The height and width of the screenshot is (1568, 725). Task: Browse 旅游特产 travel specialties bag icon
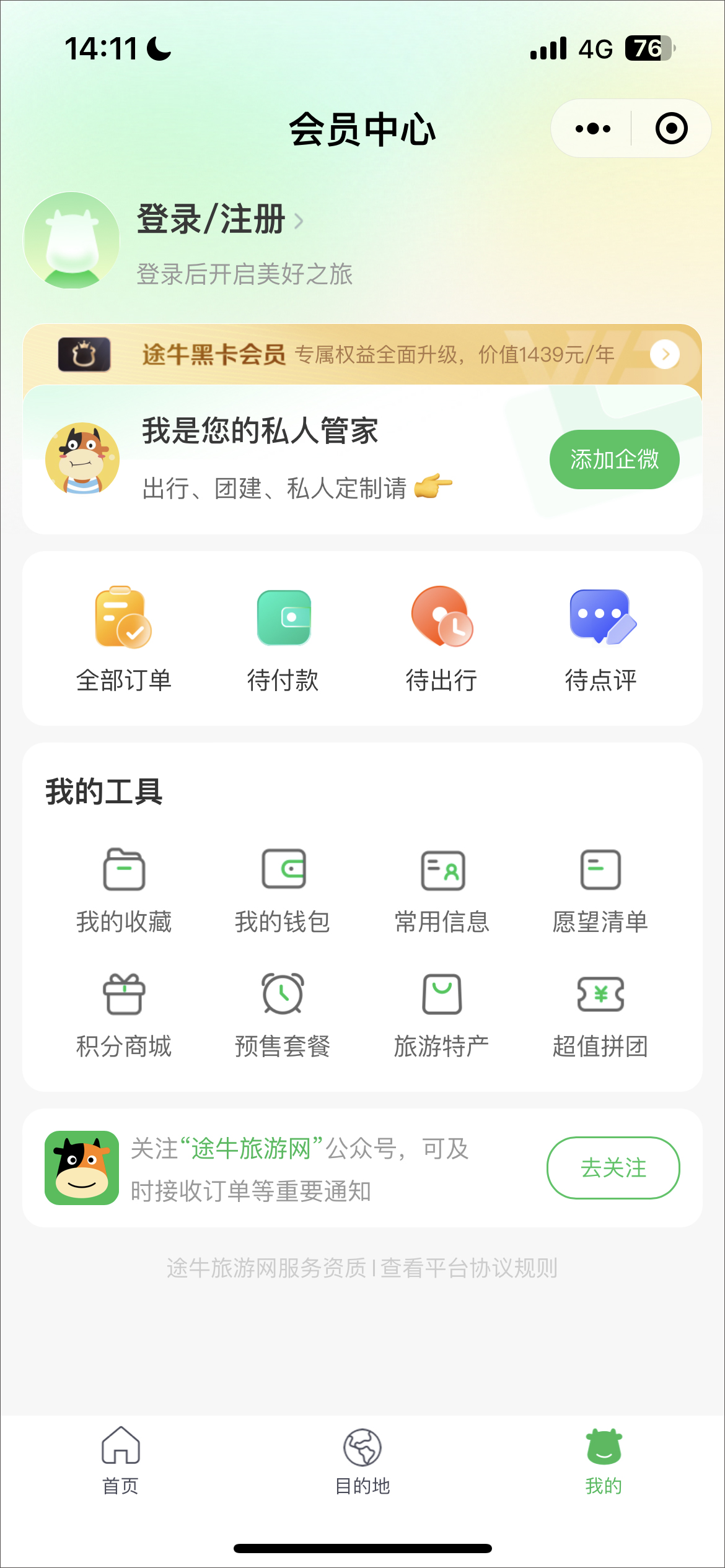coord(442,996)
